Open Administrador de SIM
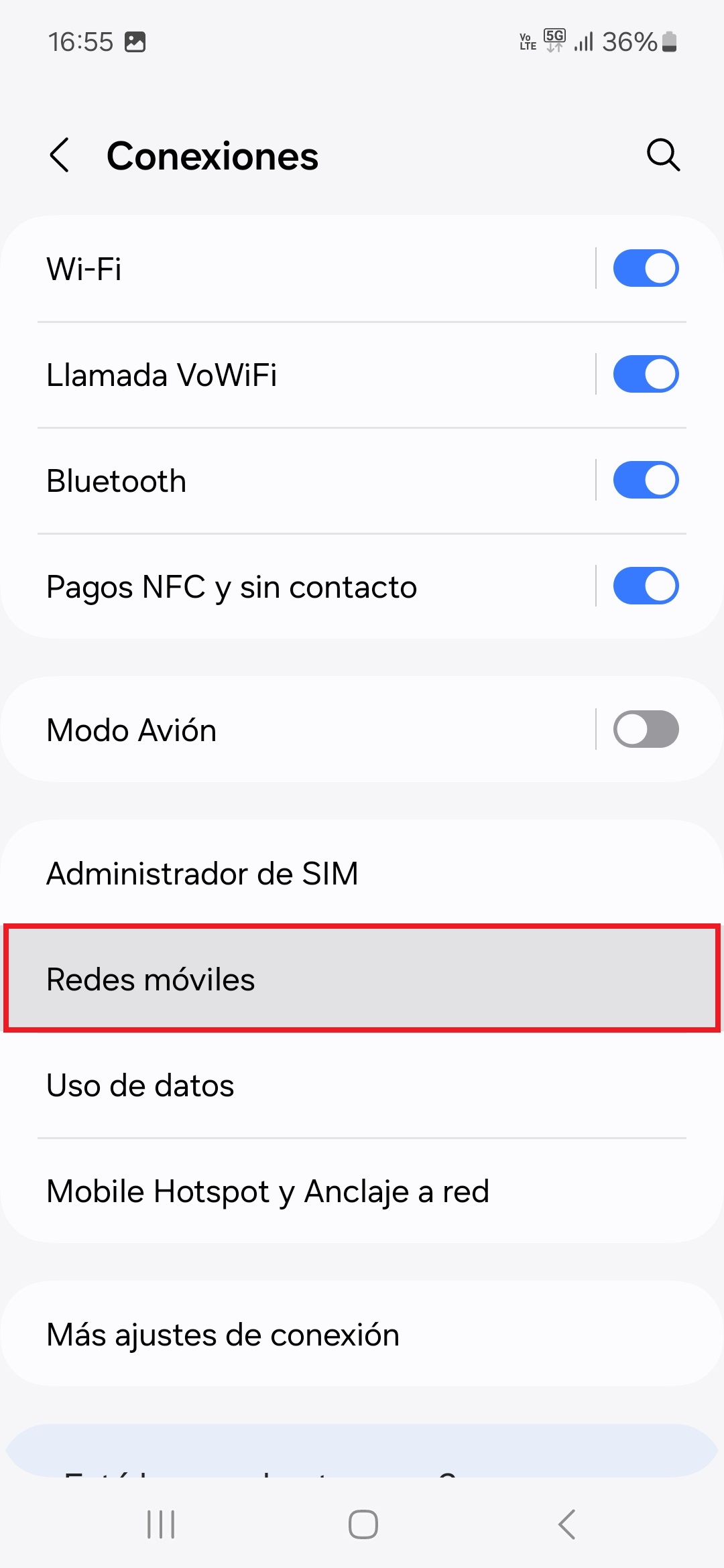The height and width of the screenshot is (1568, 724). [x=362, y=873]
